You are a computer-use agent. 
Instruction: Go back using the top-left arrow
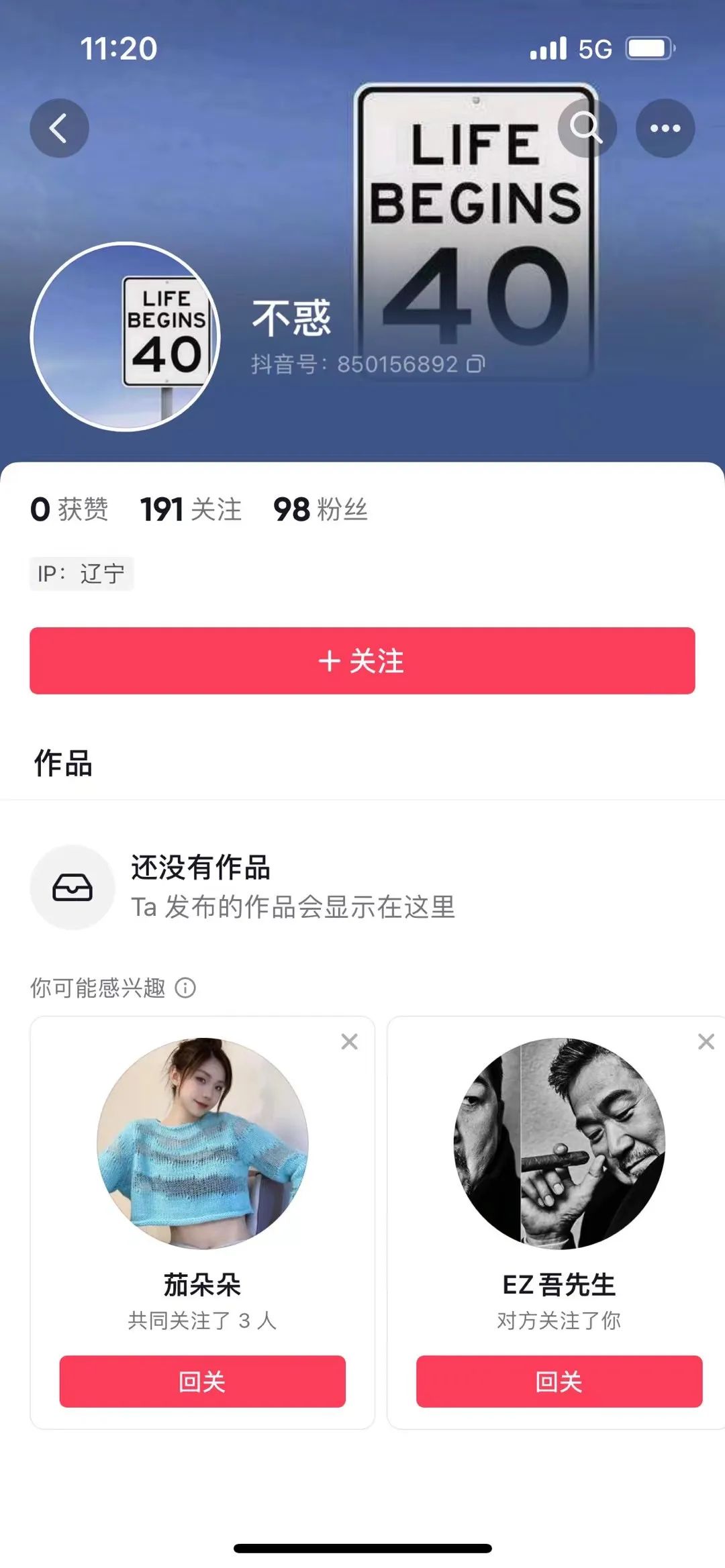pos(59,128)
